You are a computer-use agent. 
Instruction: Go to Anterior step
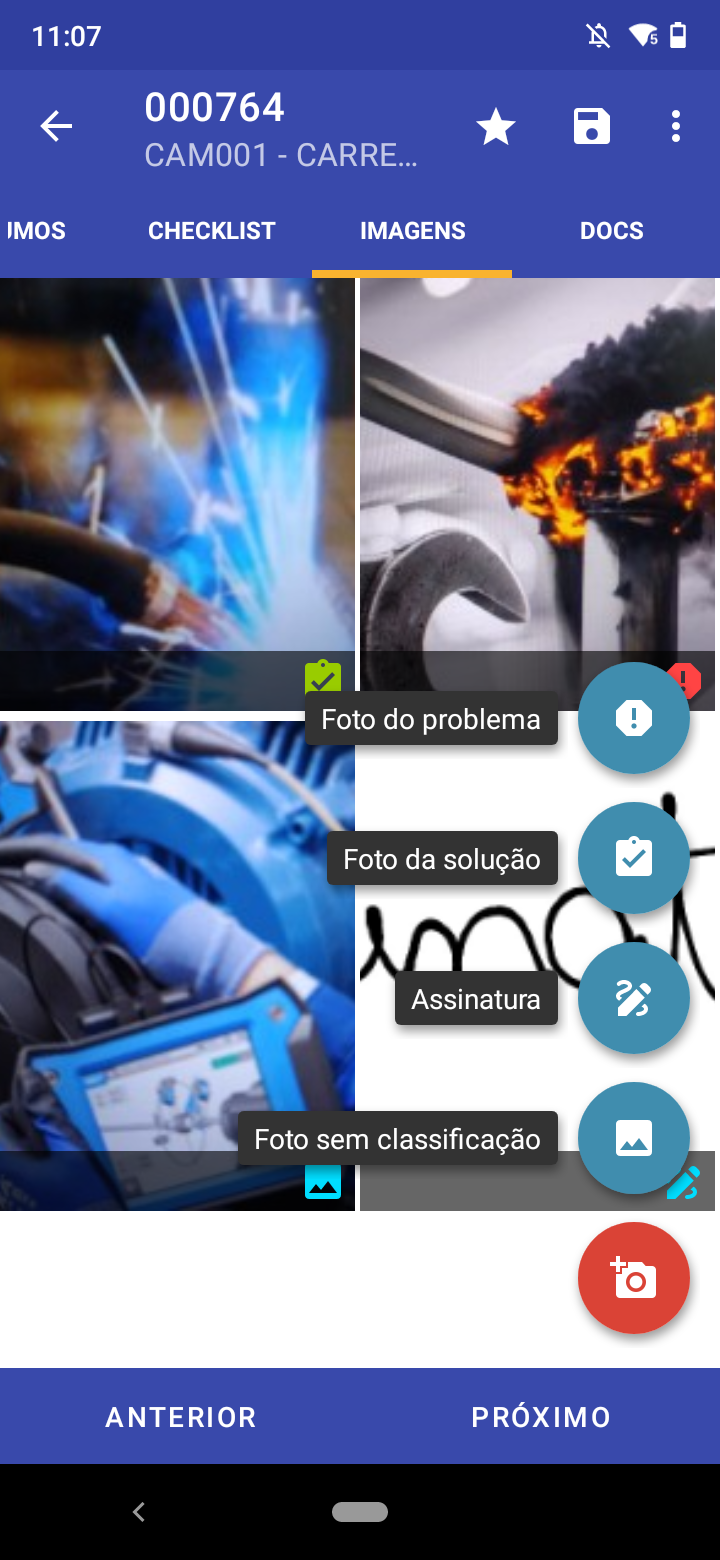[x=181, y=1417]
